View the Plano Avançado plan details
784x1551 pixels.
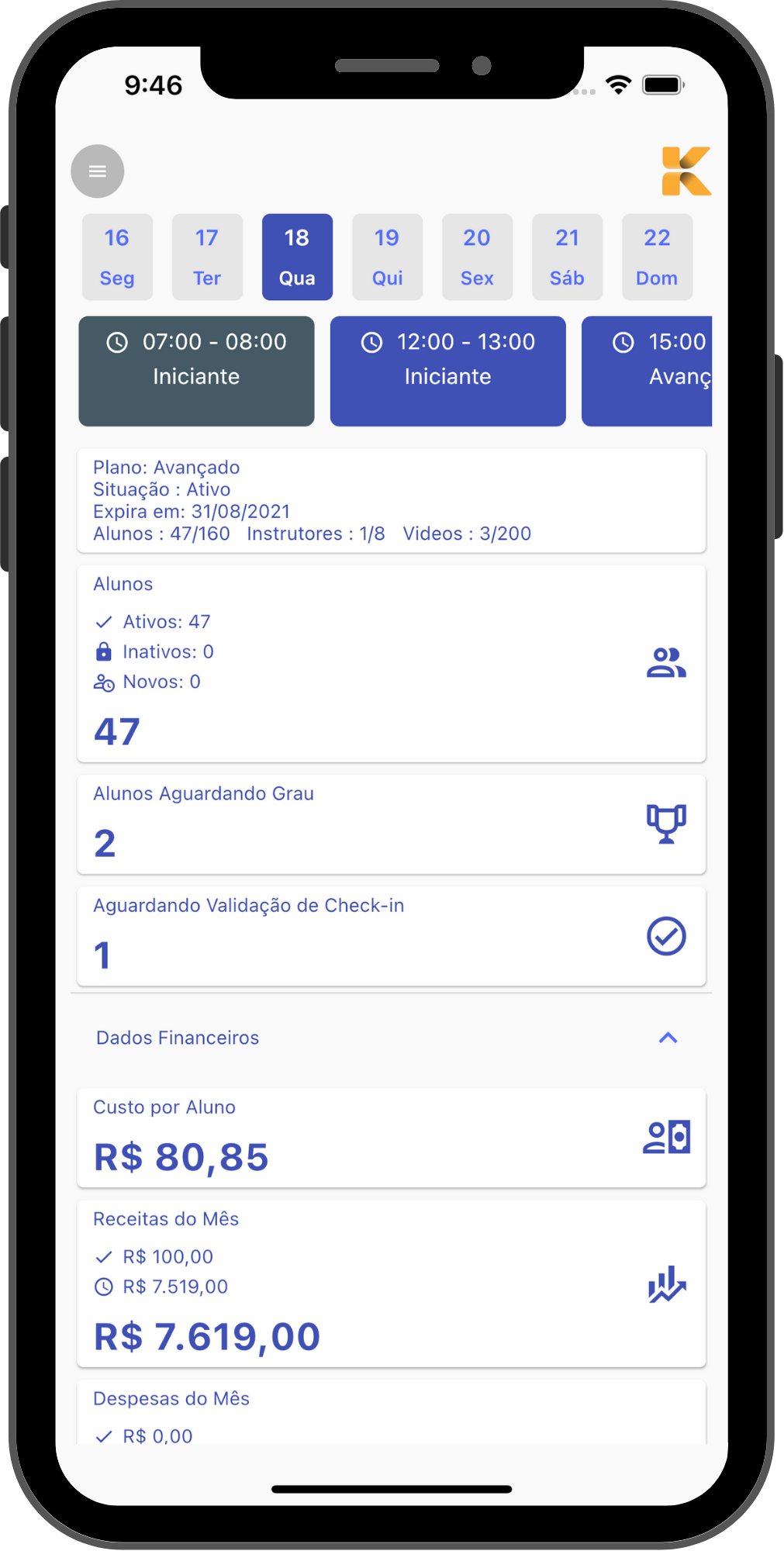(391, 500)
